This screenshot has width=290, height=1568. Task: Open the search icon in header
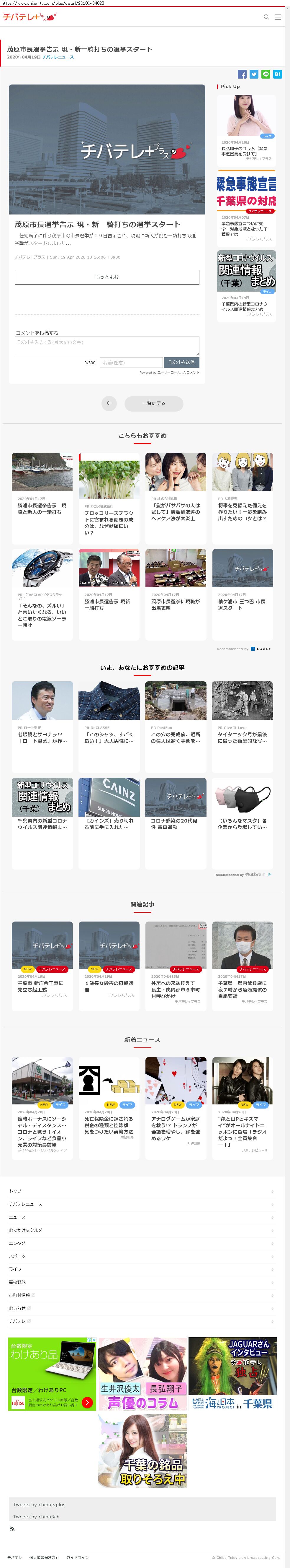pos(266,17)
